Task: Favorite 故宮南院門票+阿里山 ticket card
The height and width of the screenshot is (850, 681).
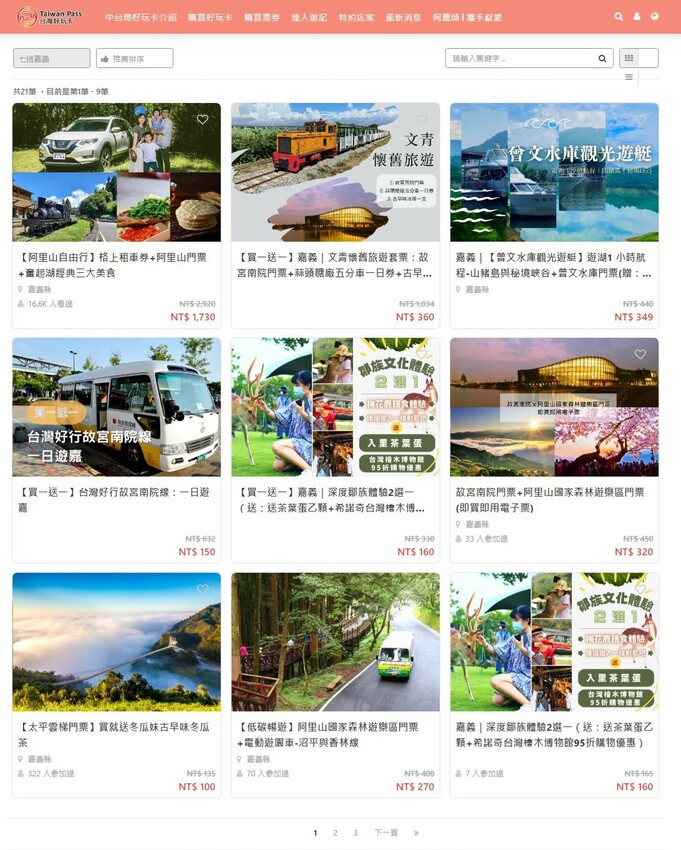Action: [640, 354]
